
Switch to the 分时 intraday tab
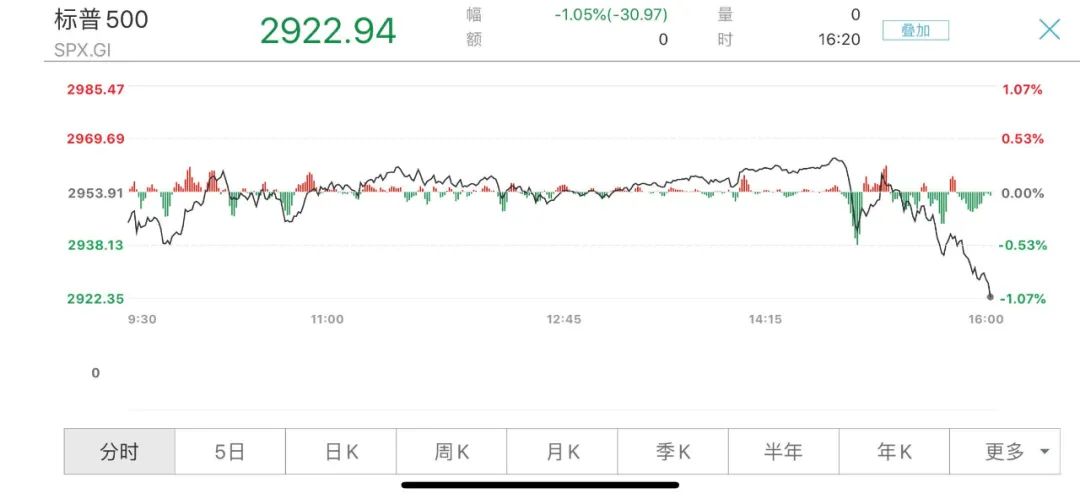119,452
